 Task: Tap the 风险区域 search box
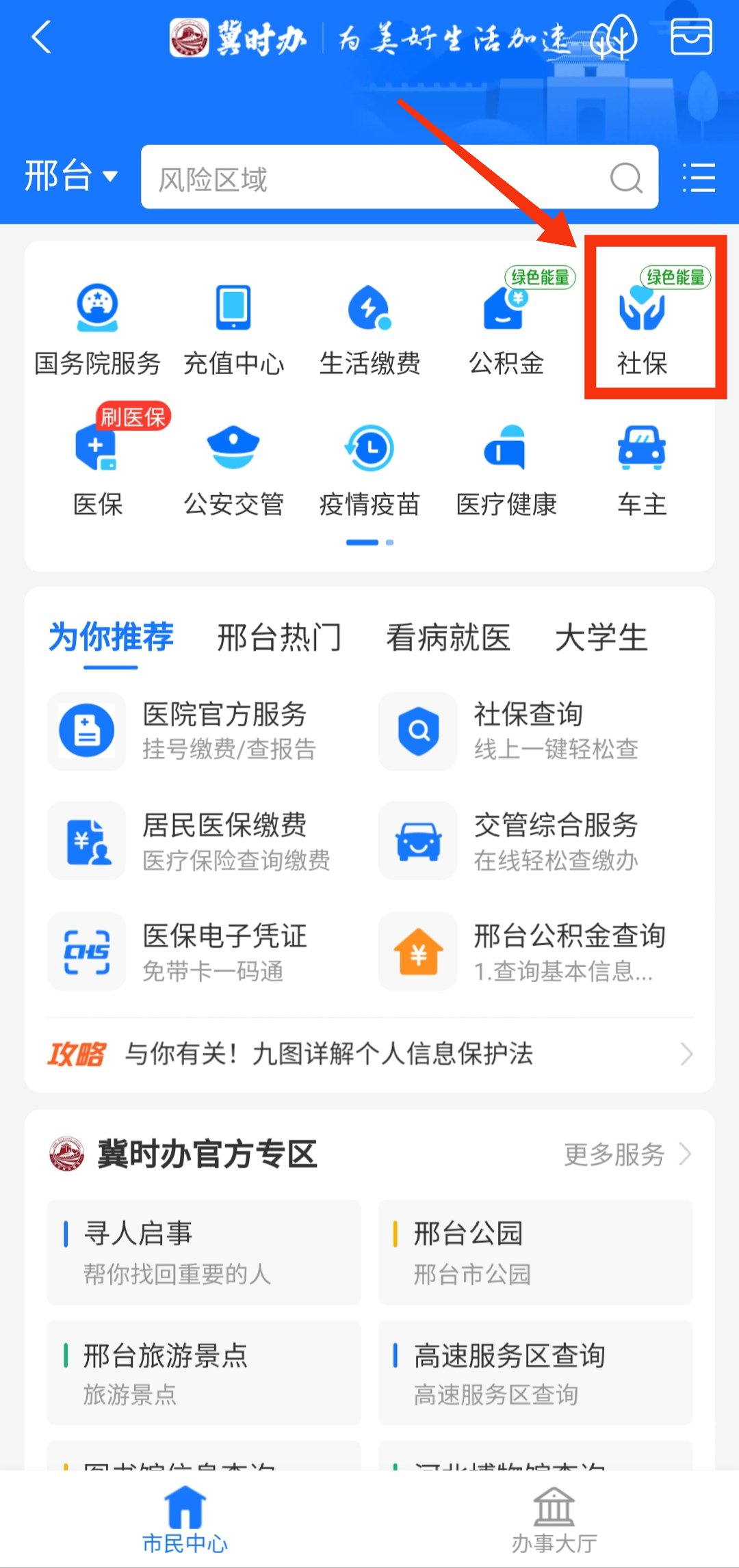pyautogui.click(x=383, y=178)
